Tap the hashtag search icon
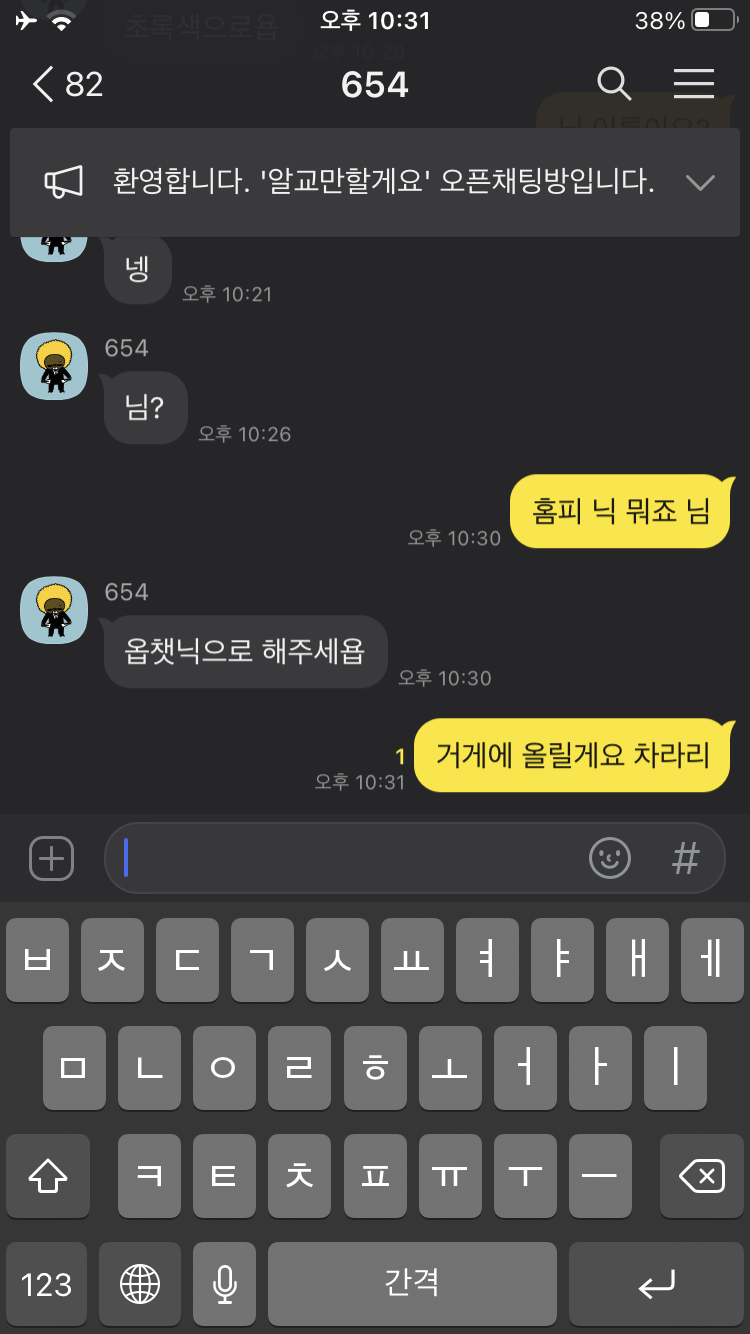 tap(686, 858)
